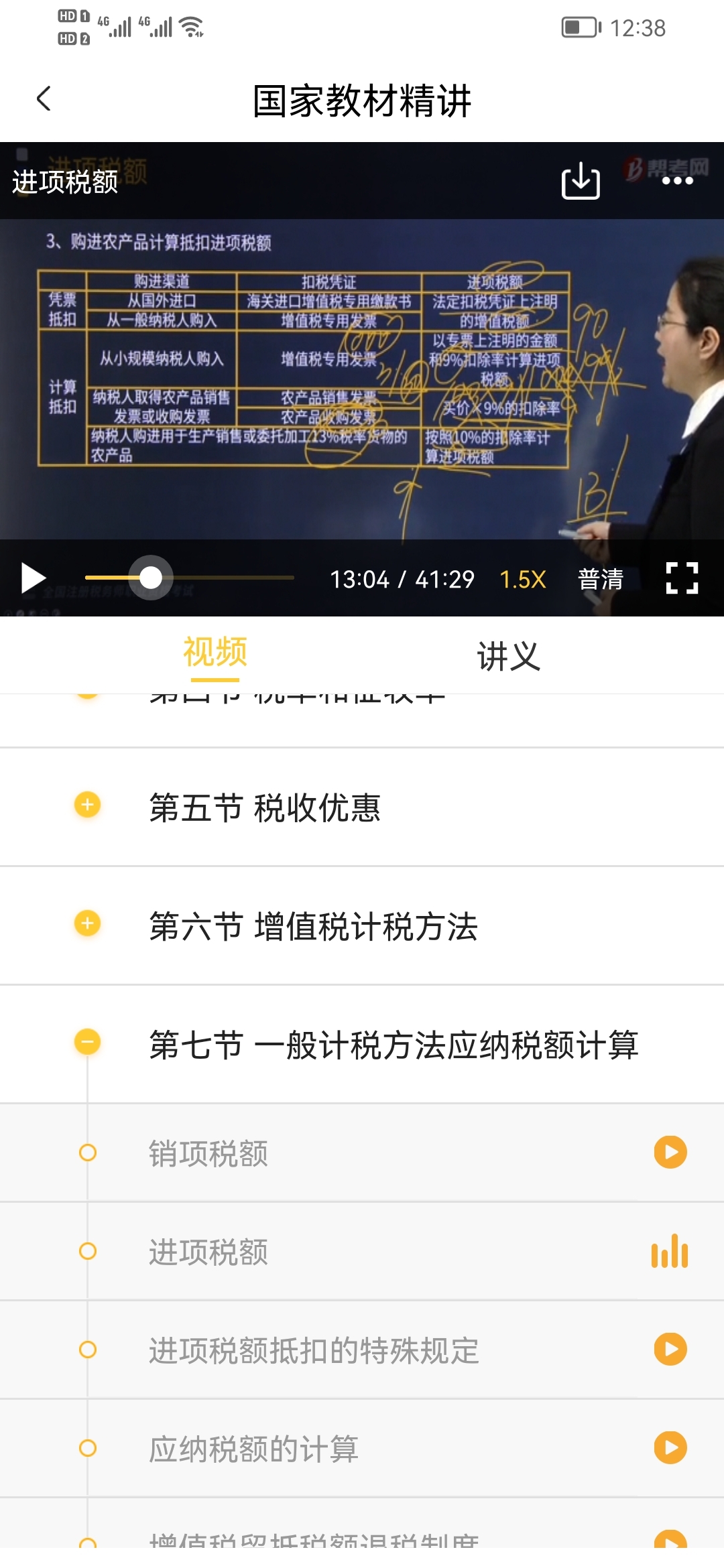Image resolution: width=724 pixels, height=1568 pixels.
Task: Play 应纳税额的计算 lesson
Action: coord(670,1448)
